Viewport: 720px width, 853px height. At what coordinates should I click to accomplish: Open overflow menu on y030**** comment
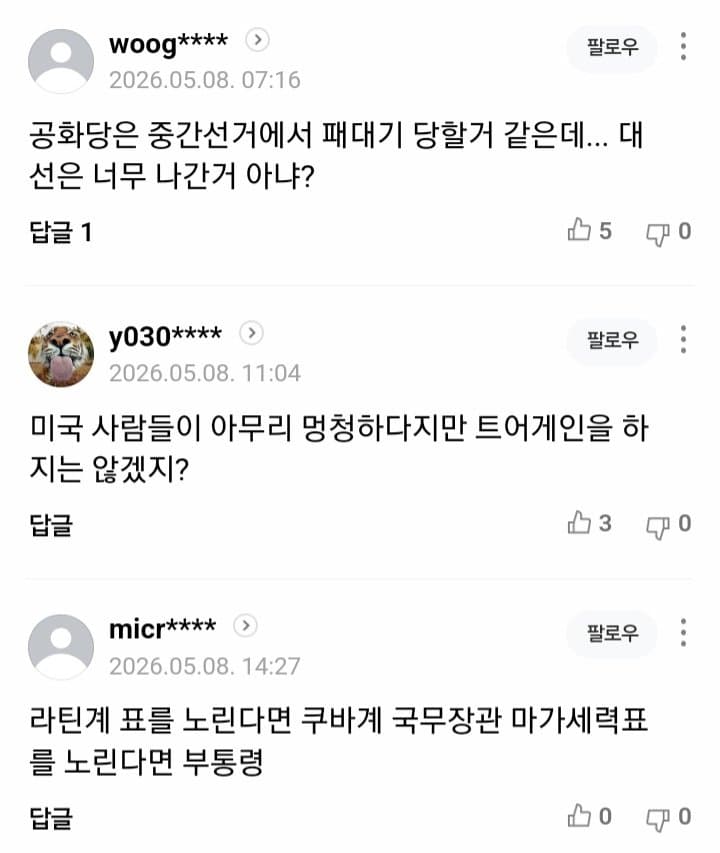(x=683, y=340)
